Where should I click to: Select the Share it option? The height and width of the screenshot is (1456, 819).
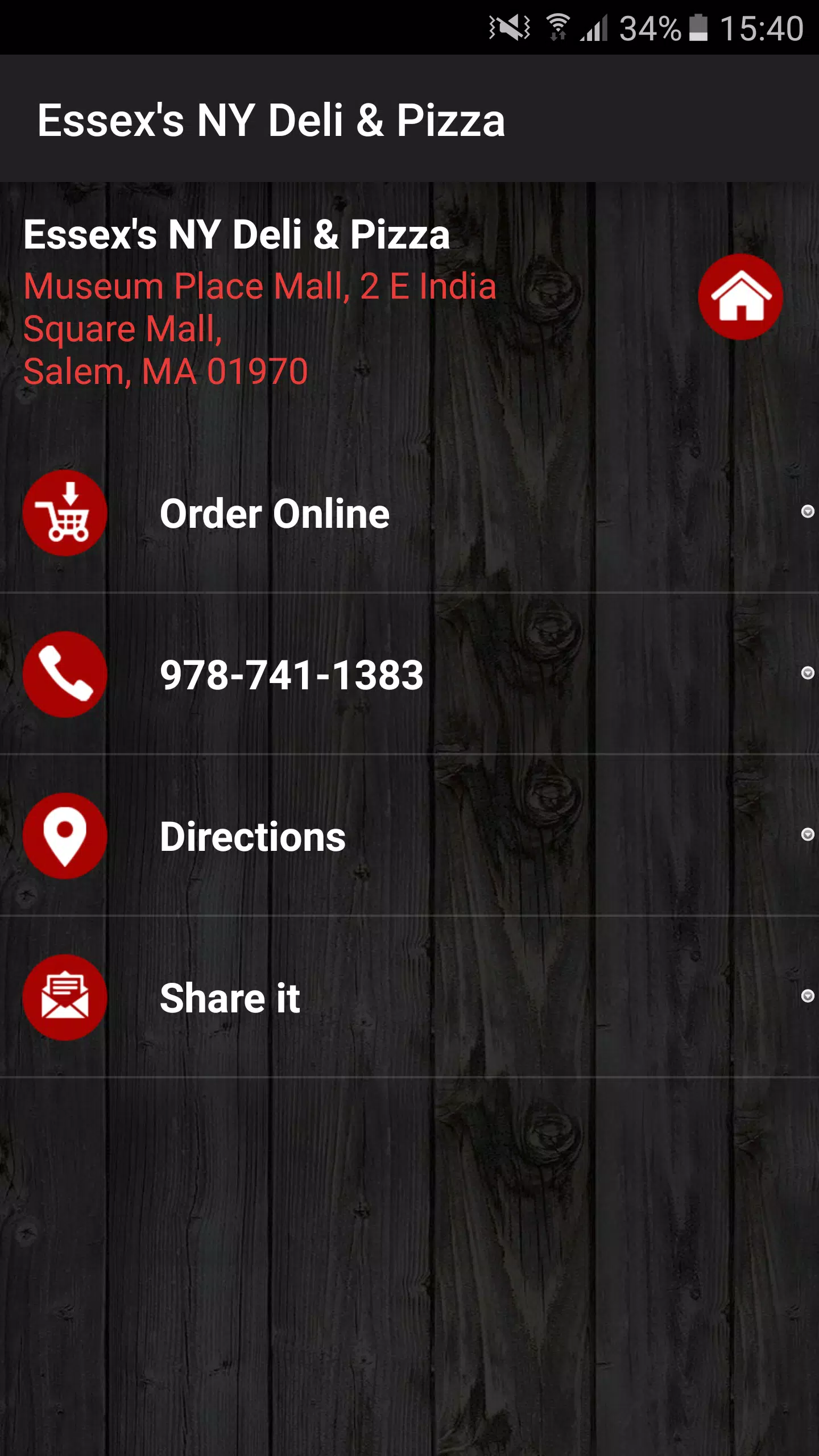(409, 997)
